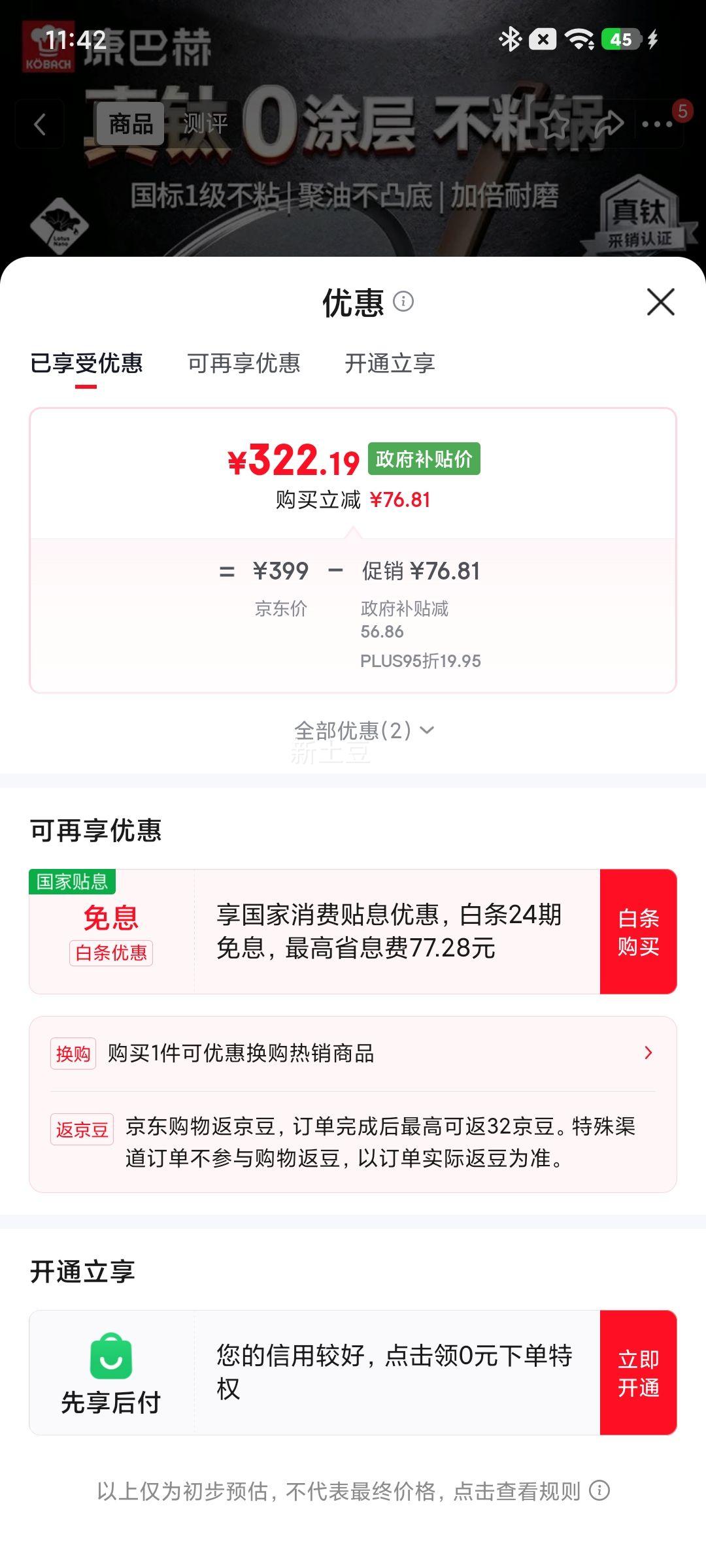Share the product via the share icon
The width and height of the screenshot is (706, 1568).
point(609,125)
